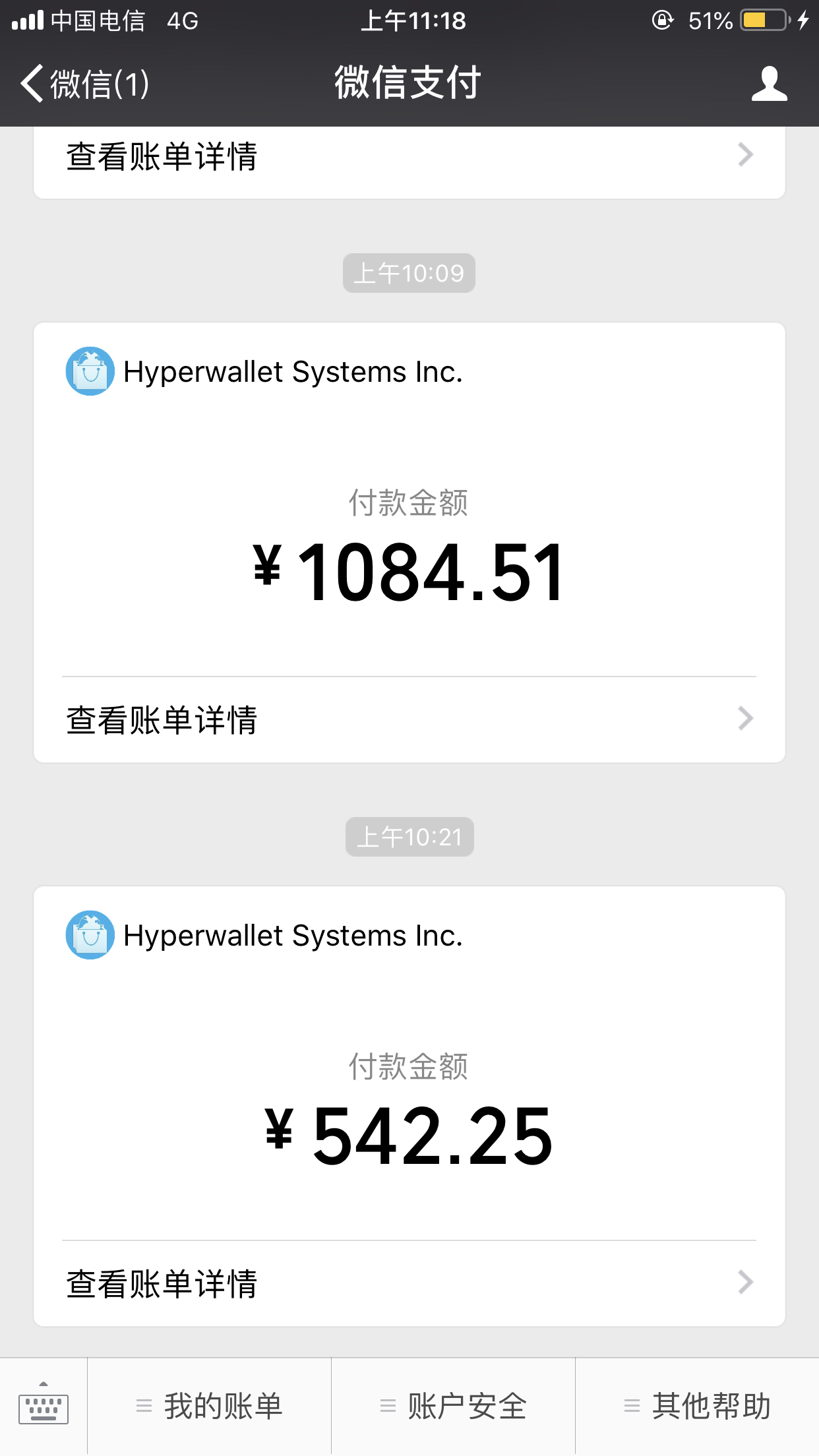Open the 我的账单 menu
The image size is (819, 1456).
pos(209,1406)
